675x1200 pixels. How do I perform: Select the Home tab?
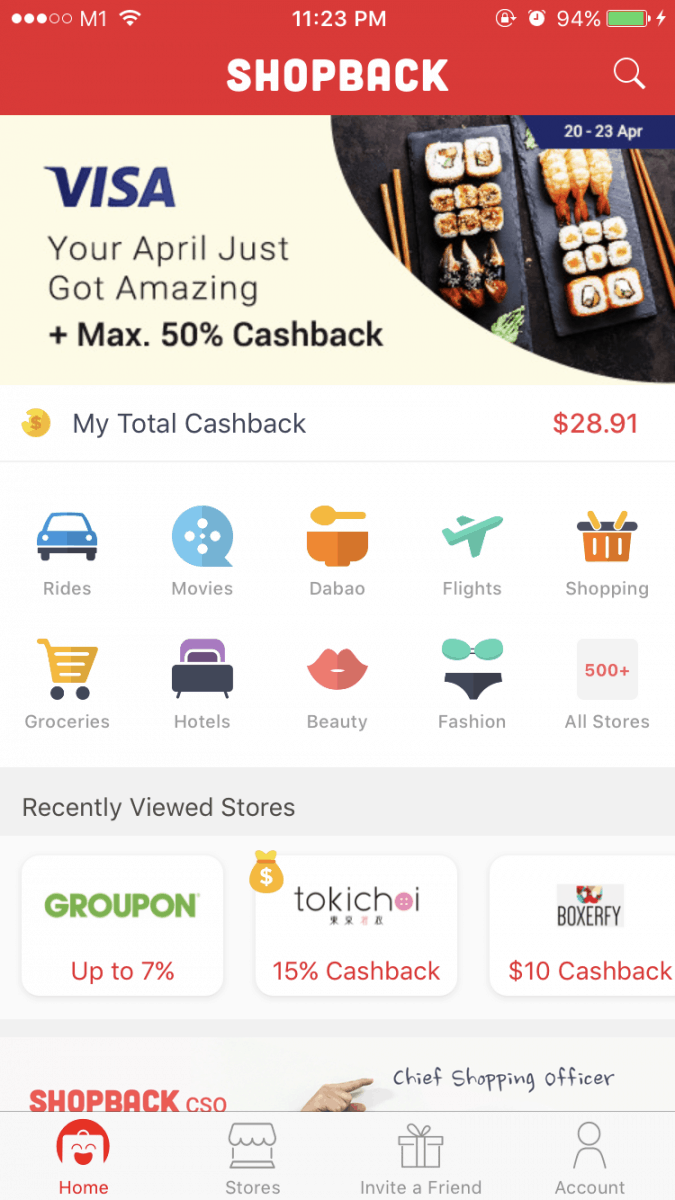tap(83, 1158)
